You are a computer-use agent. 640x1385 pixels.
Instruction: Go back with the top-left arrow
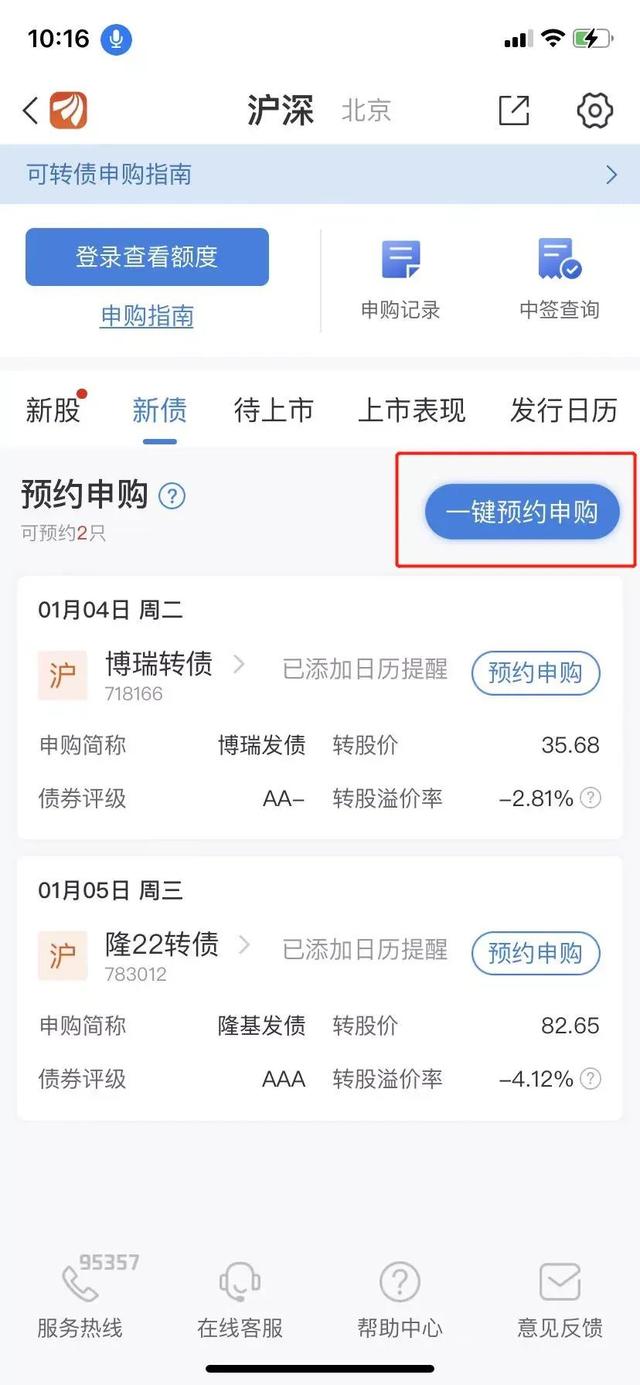point(30,110)
